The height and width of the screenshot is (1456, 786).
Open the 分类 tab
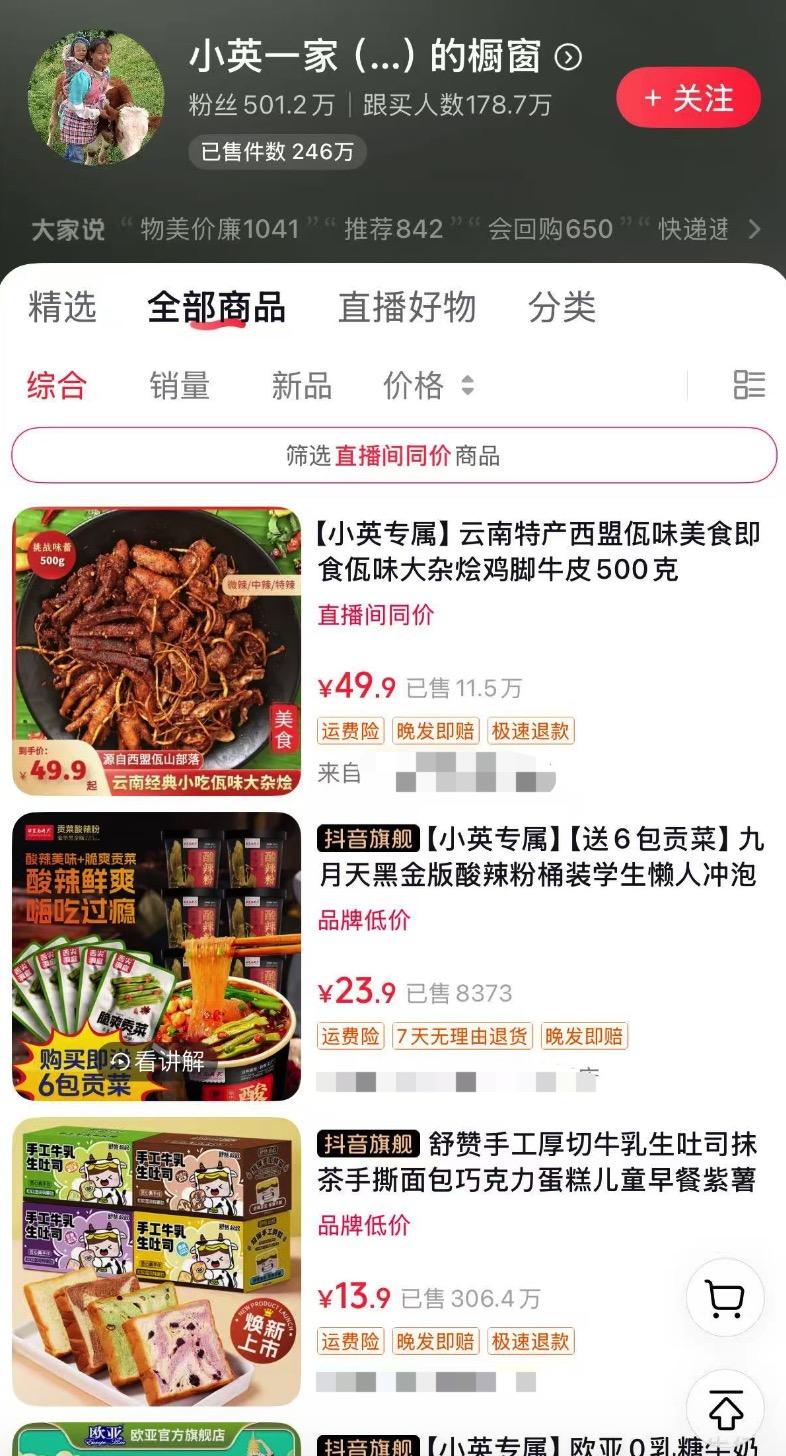pyautogui.click(x=562, y=307)
